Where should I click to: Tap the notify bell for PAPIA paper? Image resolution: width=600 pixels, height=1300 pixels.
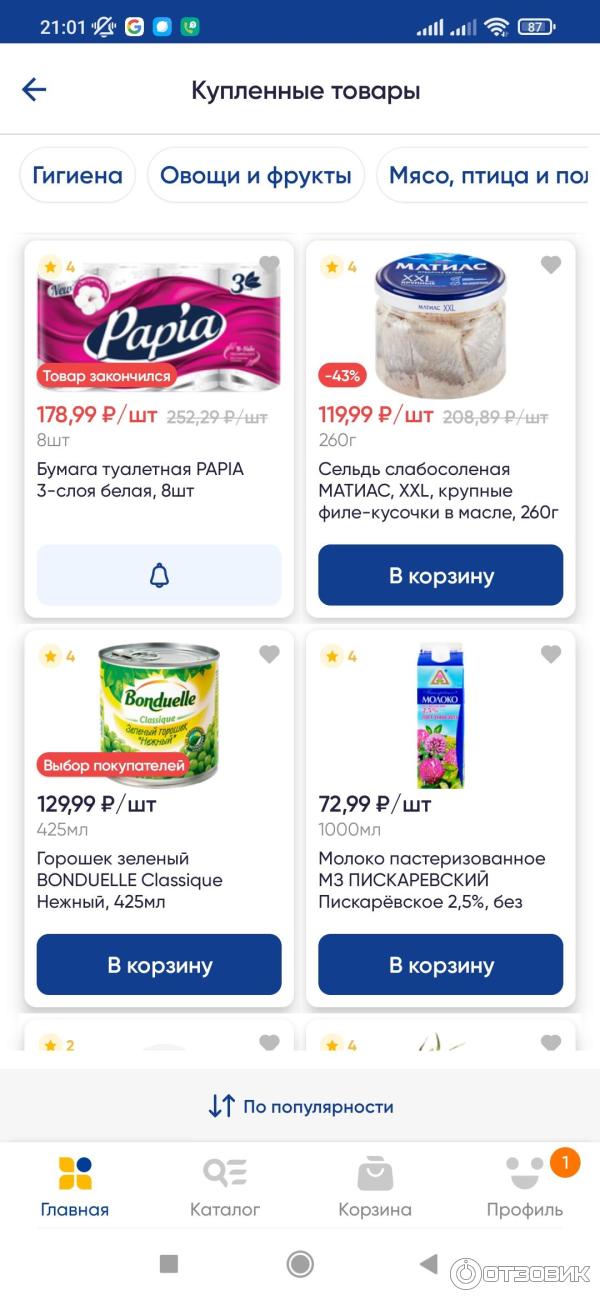click(159, 575)
